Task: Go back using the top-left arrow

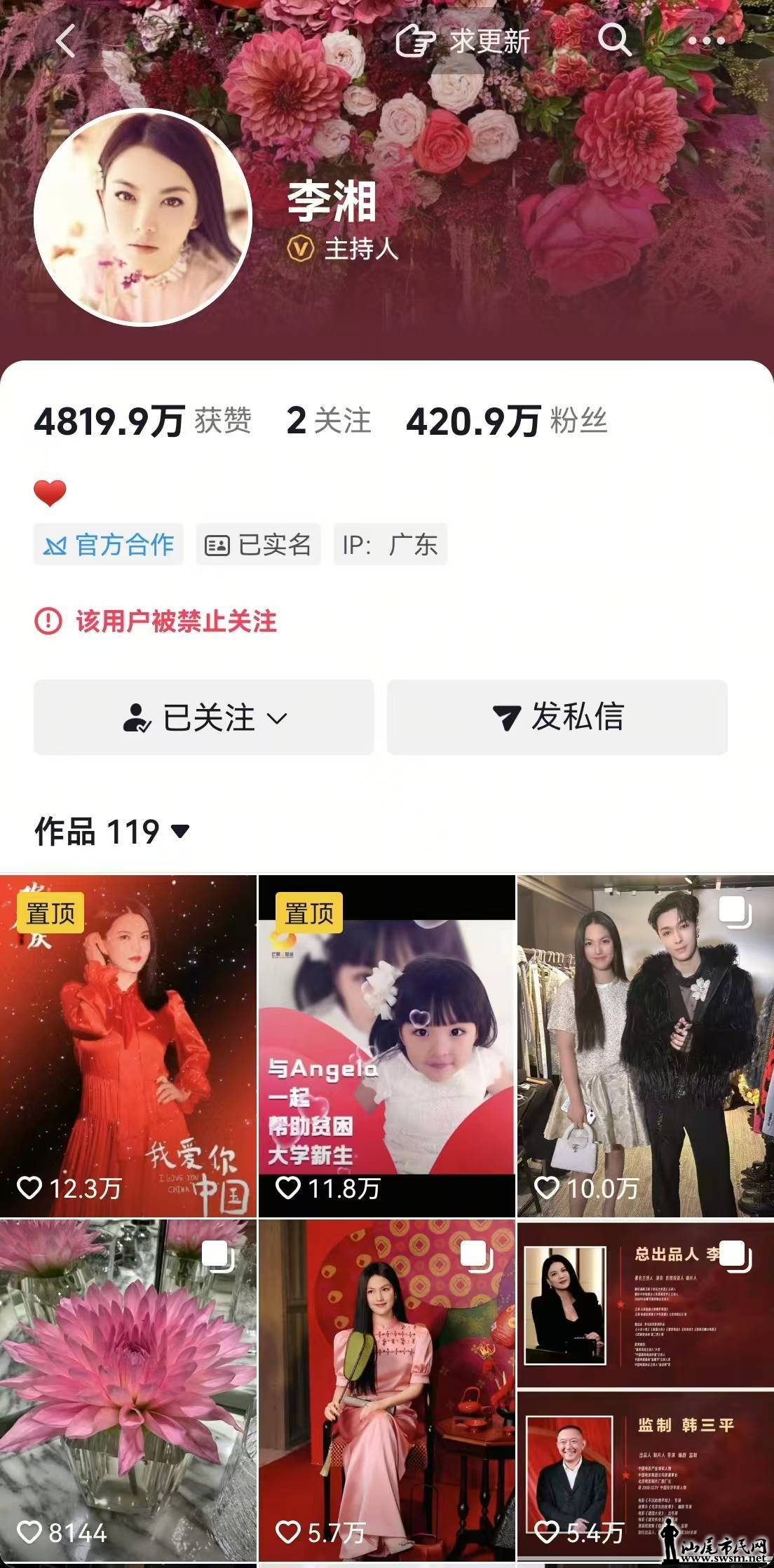Action: click(65, 41)
